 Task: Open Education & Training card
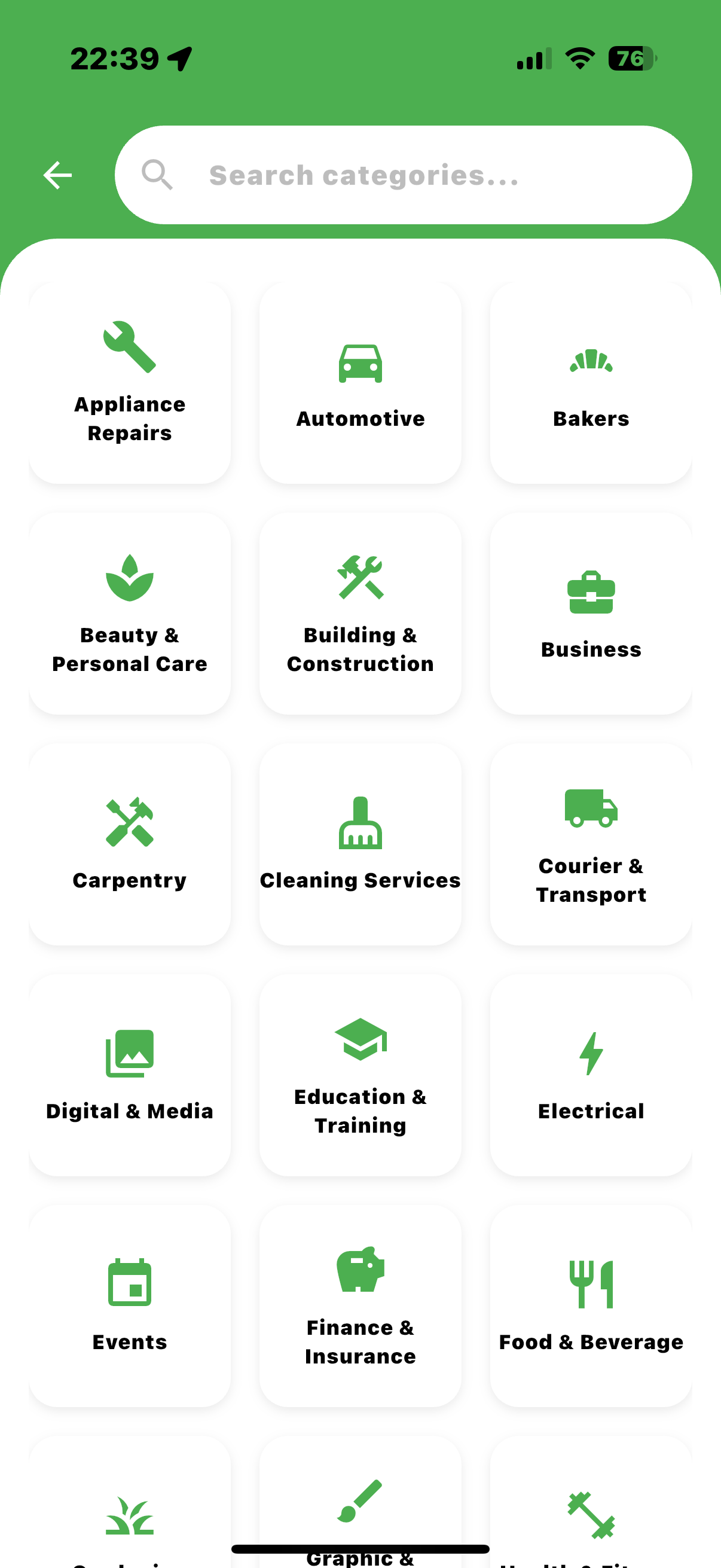[x=360, y=1075]
